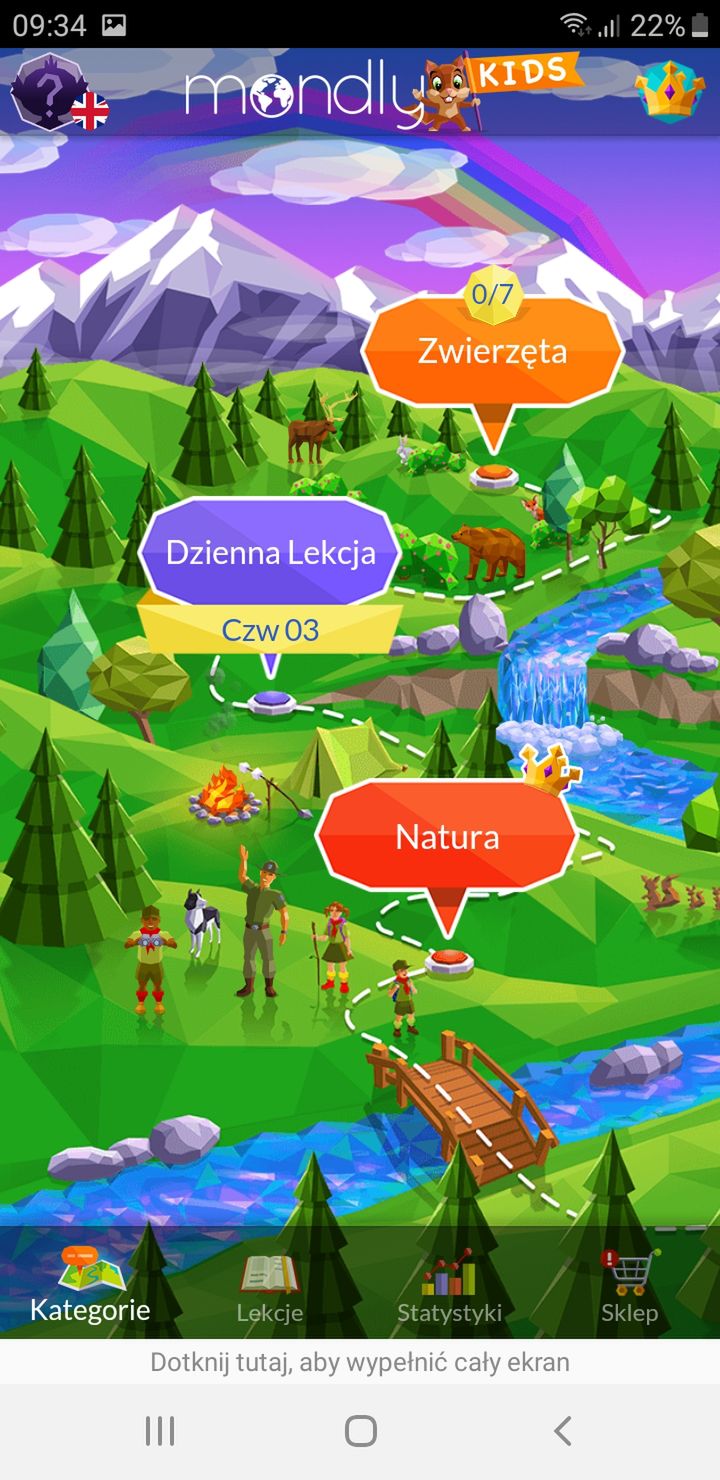Go back using the system back button

point(563,1431)
